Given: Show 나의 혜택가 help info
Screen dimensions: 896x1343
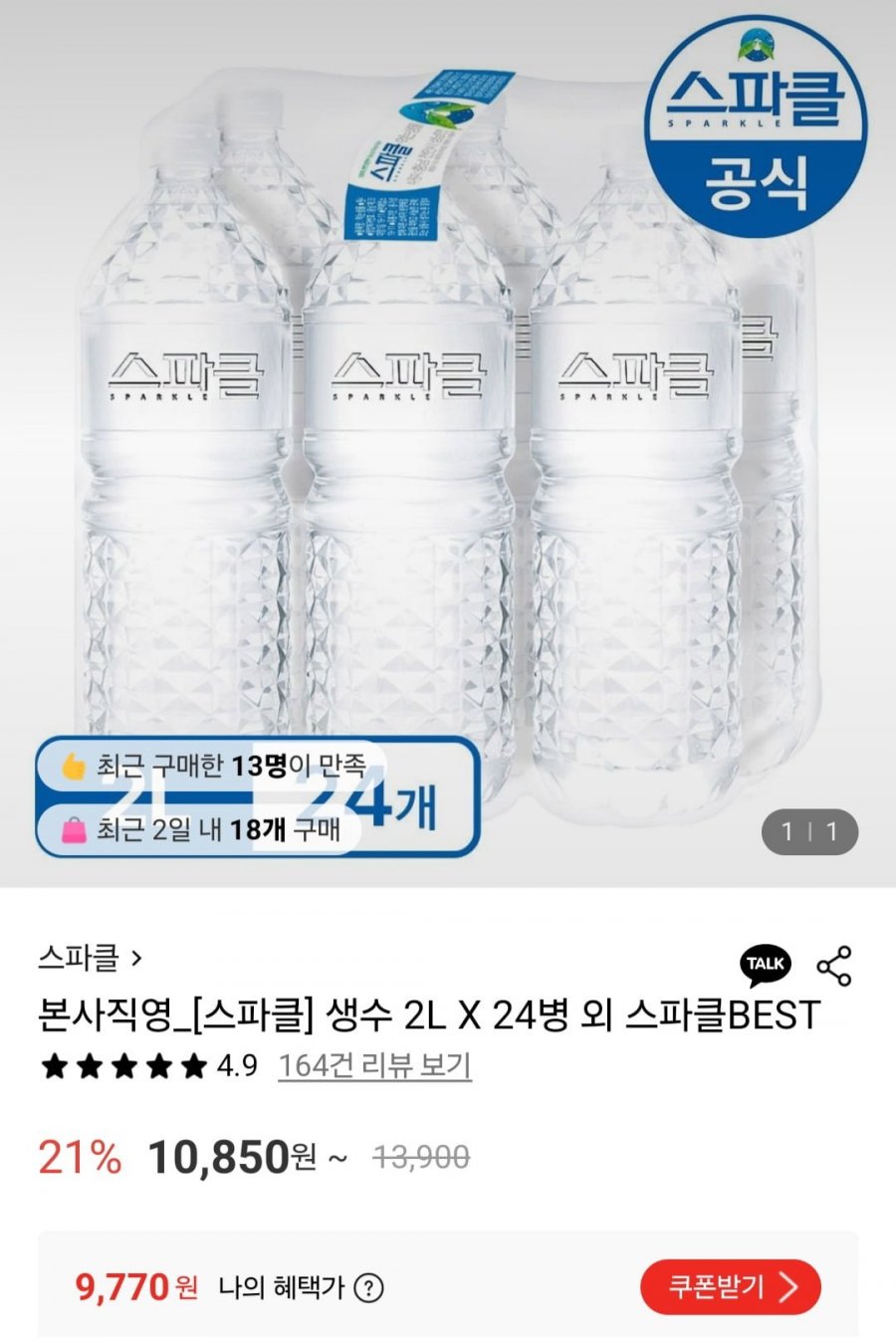Looking at the screenshot, I should tap(368, 1288).
